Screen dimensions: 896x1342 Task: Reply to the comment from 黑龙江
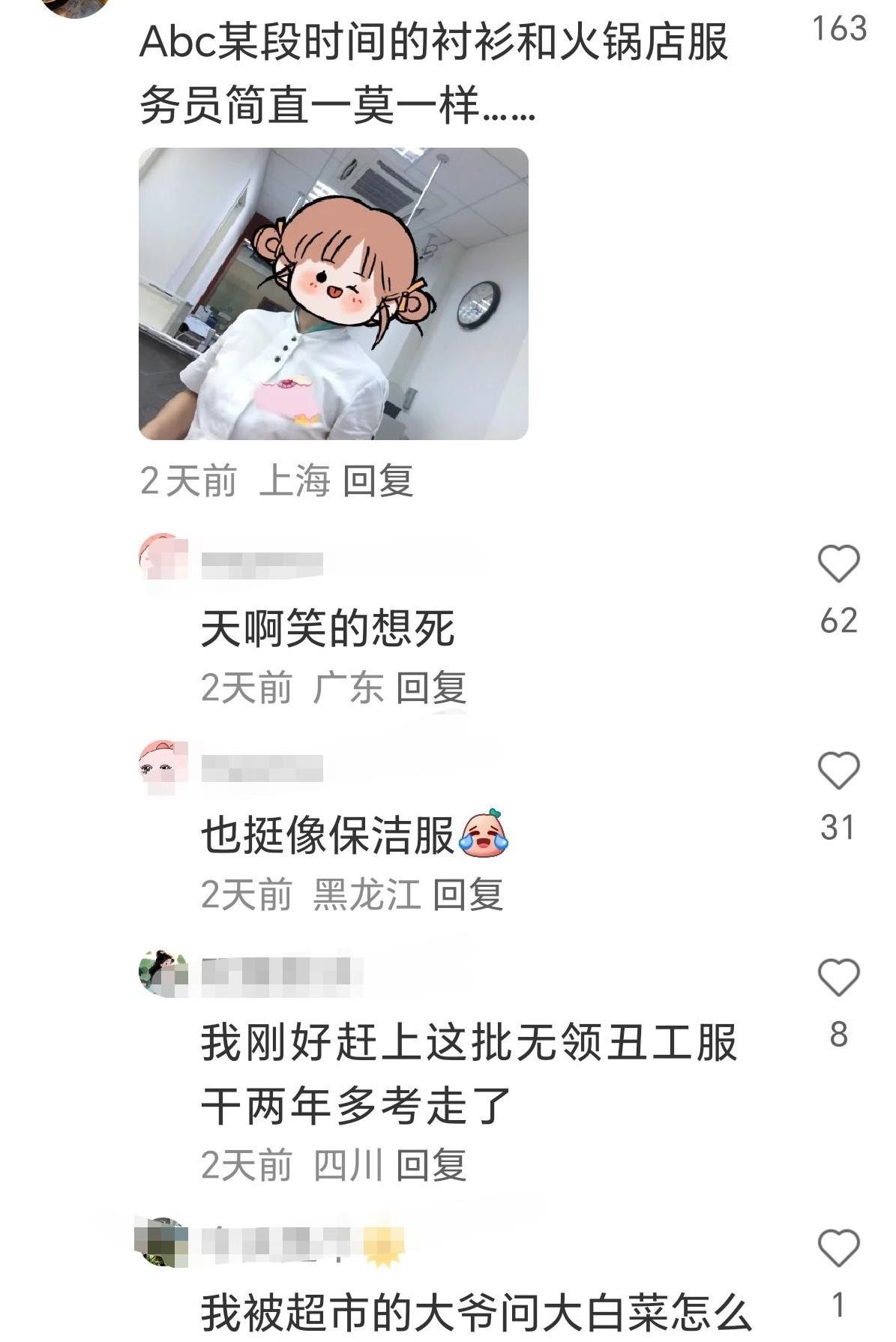pyautogui.click(x=467, y=894)
